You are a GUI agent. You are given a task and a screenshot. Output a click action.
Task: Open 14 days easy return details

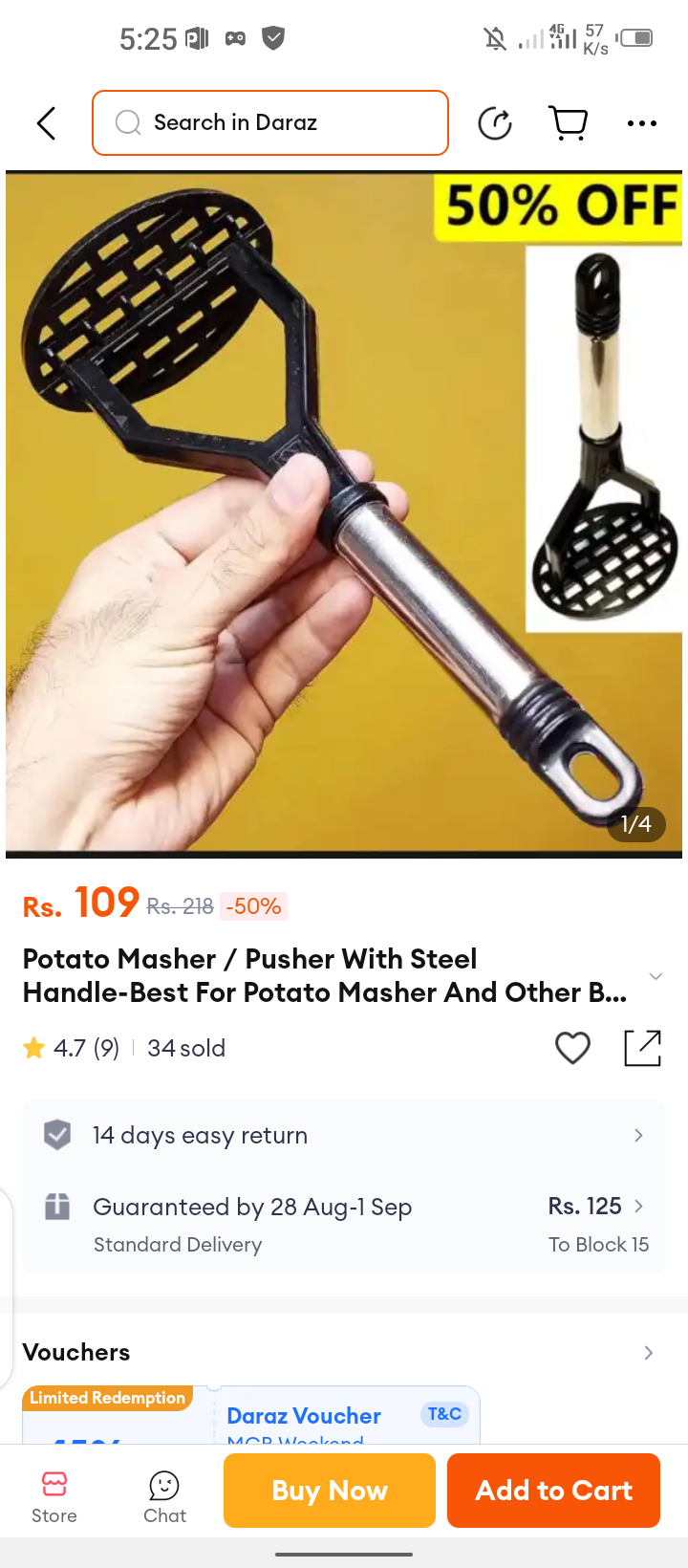(x=344, y=1136)
